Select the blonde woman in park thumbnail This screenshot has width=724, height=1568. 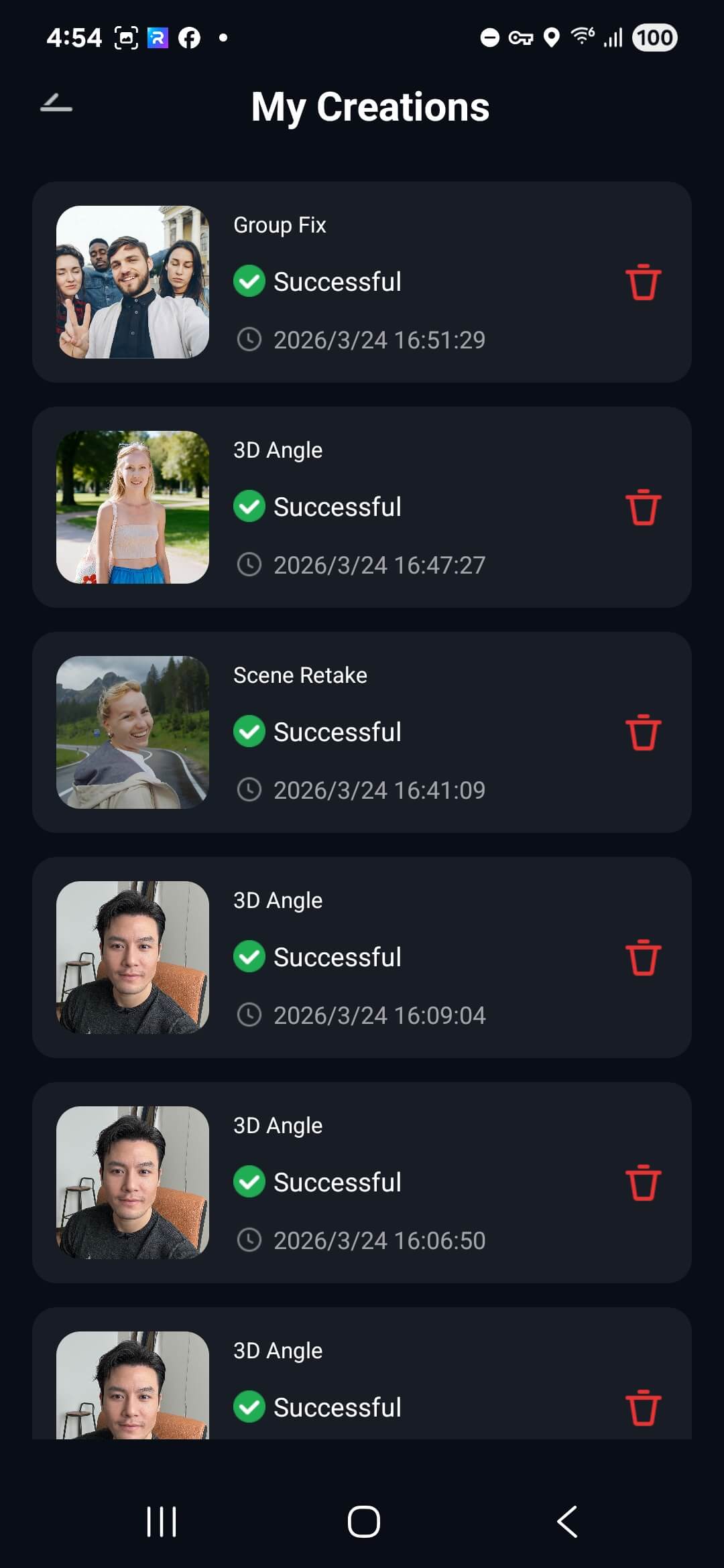pyautogui.click(x=133, y=507)
